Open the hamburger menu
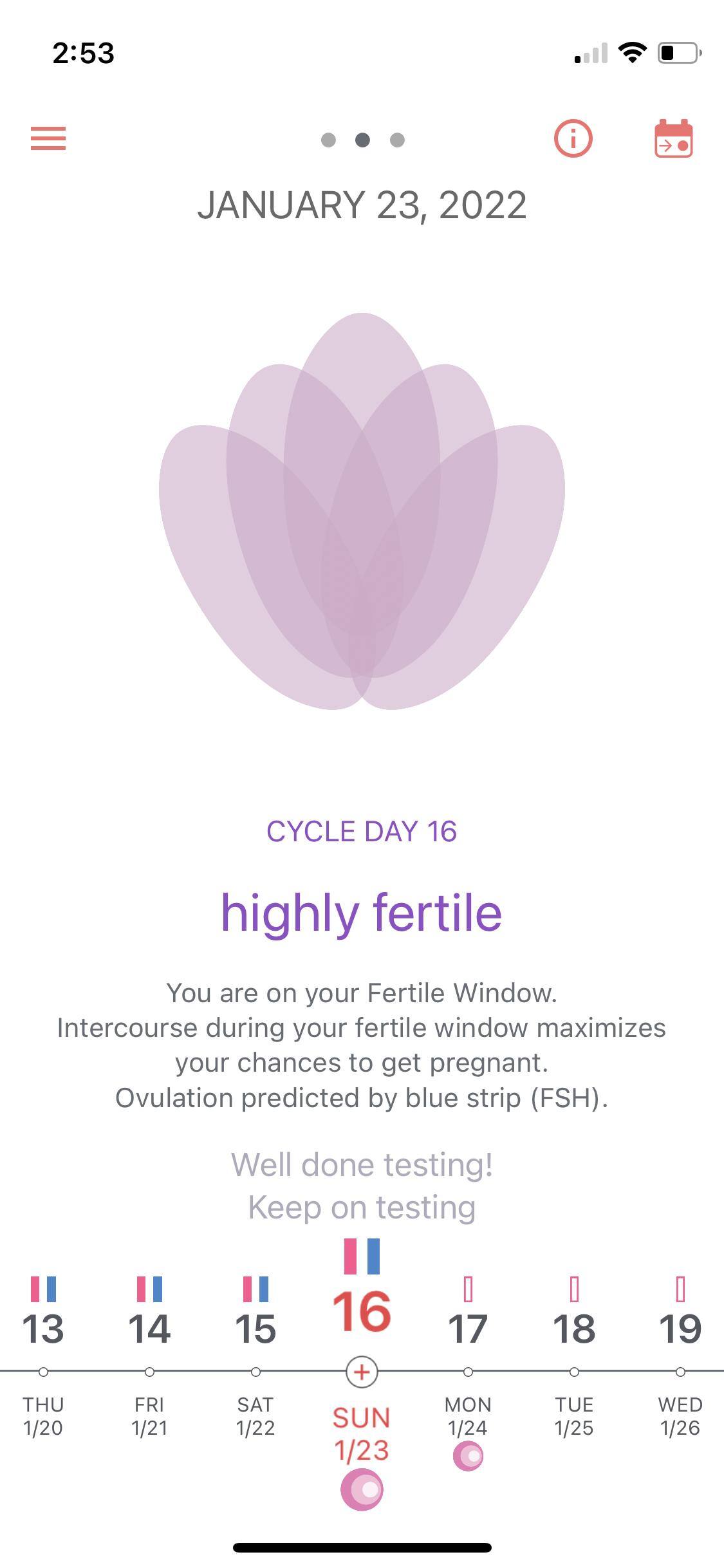This screenshot has height=1568, width=724. 48,138
